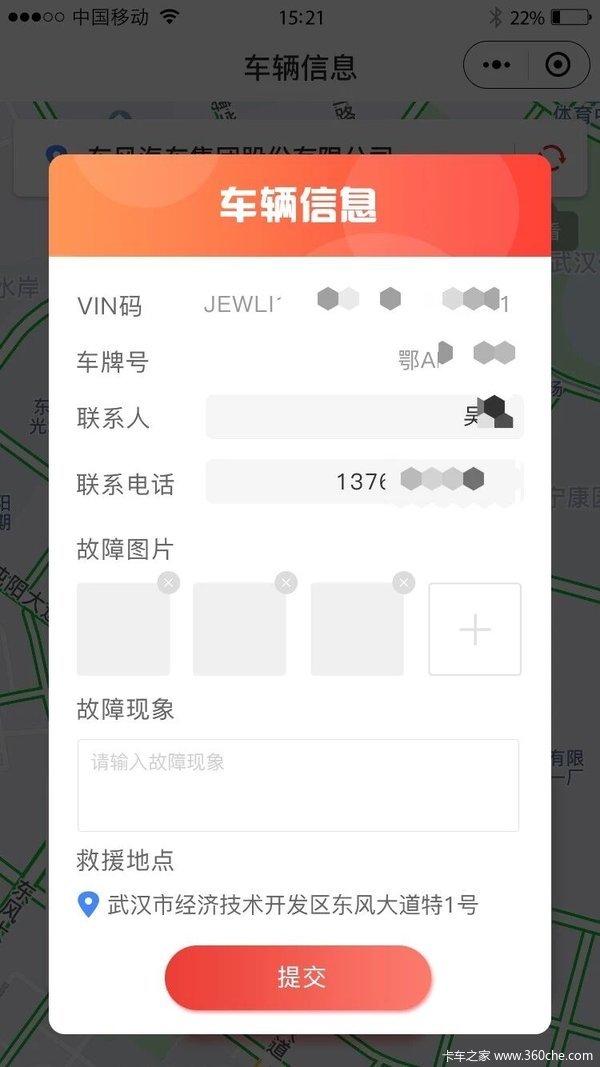The image size is (600, 1067).
Task: Remove the first 故障图片 photo
Action: tap(168, 583)
